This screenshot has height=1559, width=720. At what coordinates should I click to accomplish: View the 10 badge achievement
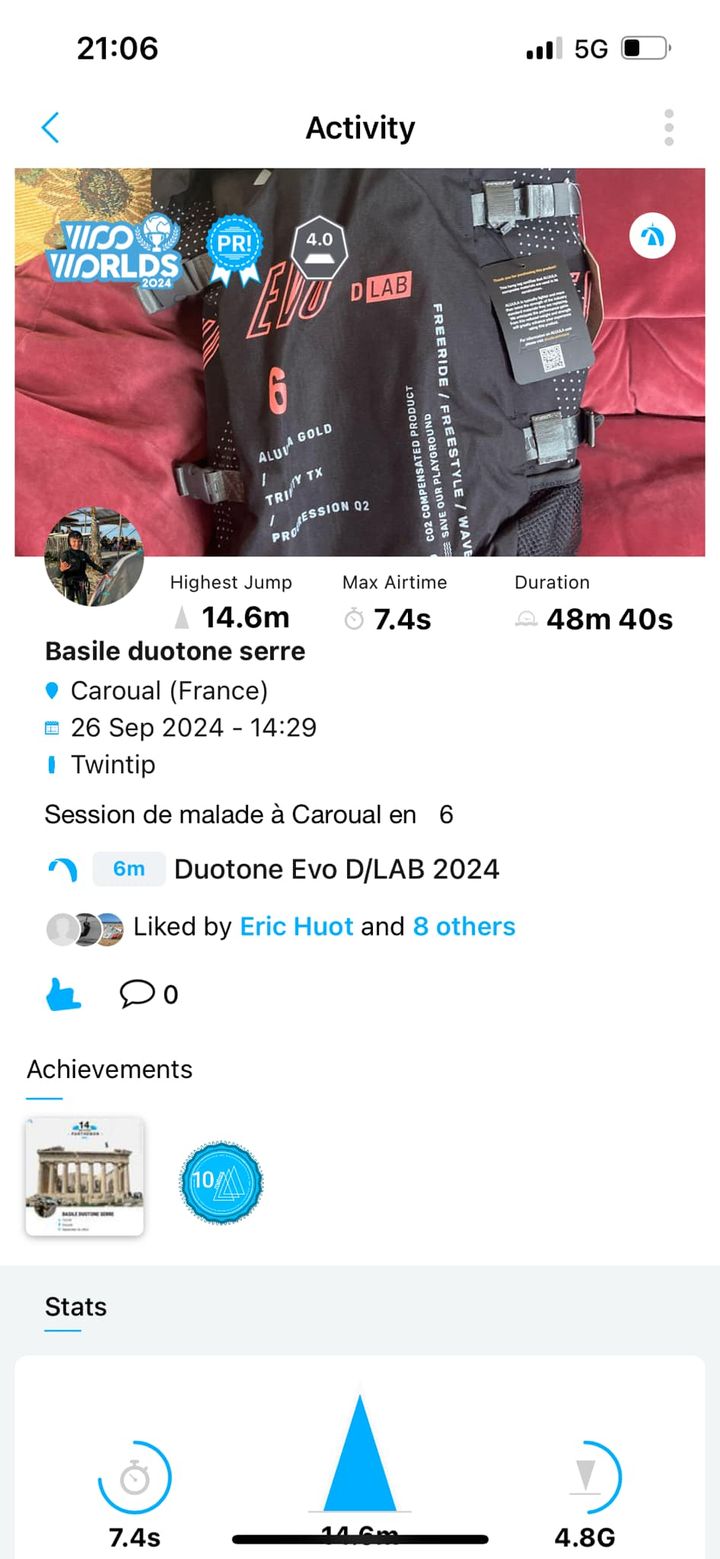click(x=221, y=1181)
